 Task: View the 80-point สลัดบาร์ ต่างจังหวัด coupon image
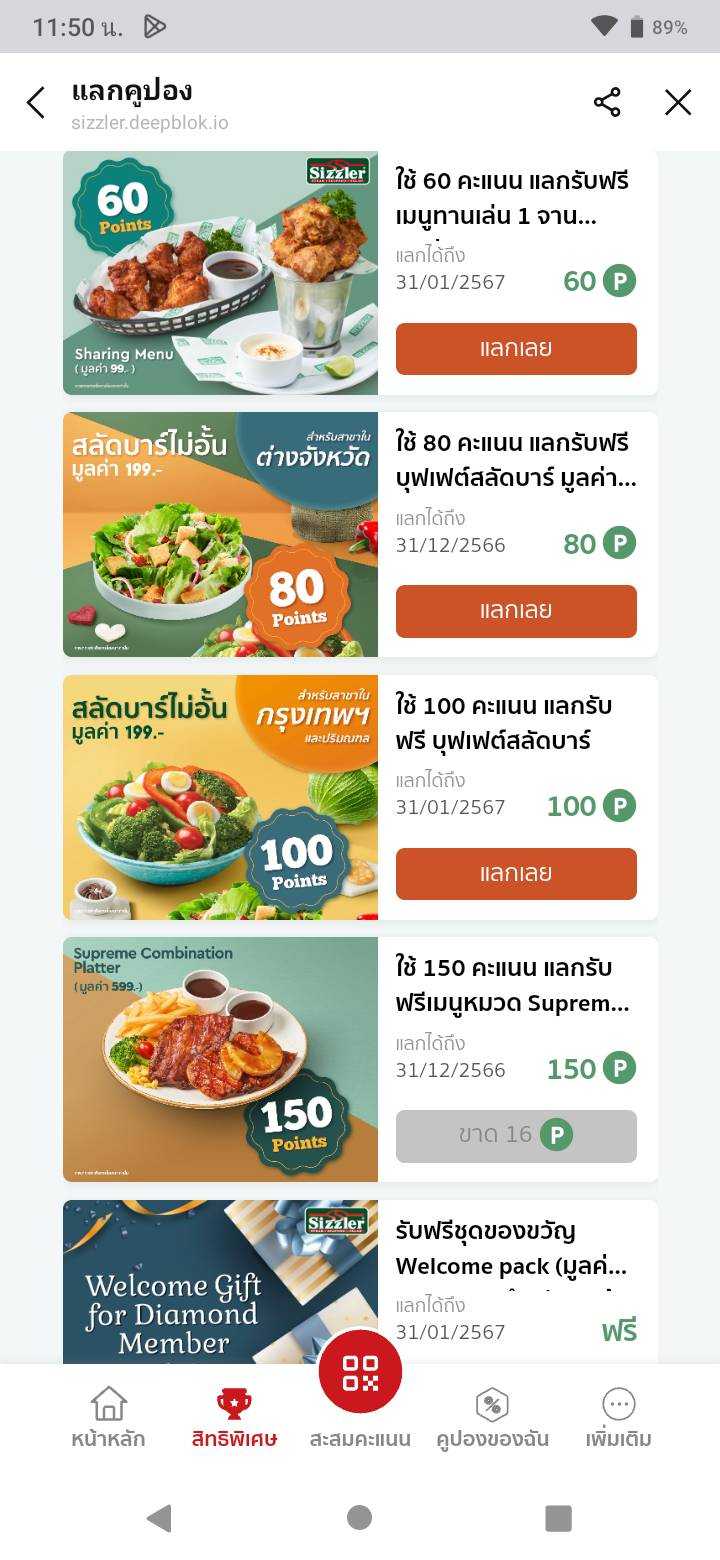220,535
